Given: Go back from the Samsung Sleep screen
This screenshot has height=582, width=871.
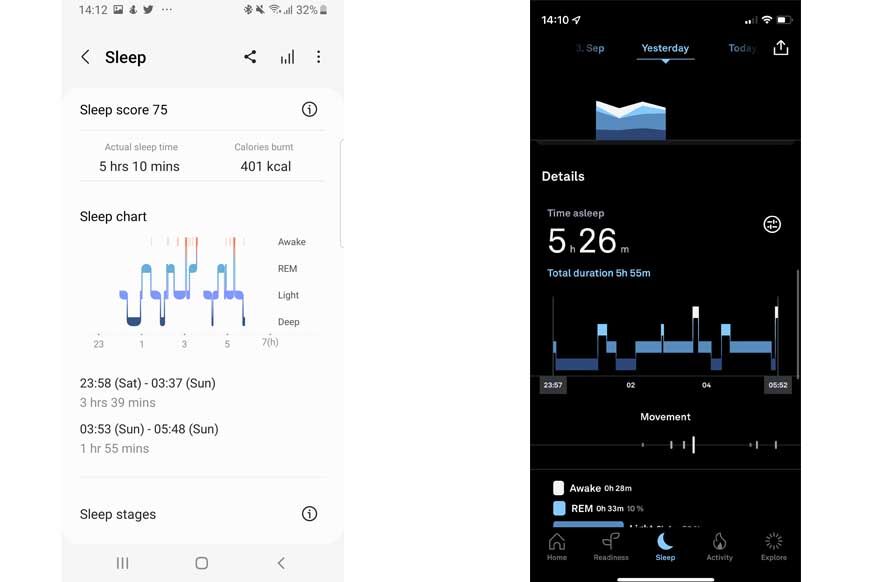Looking at the screenshot, I should coord(85,57).
